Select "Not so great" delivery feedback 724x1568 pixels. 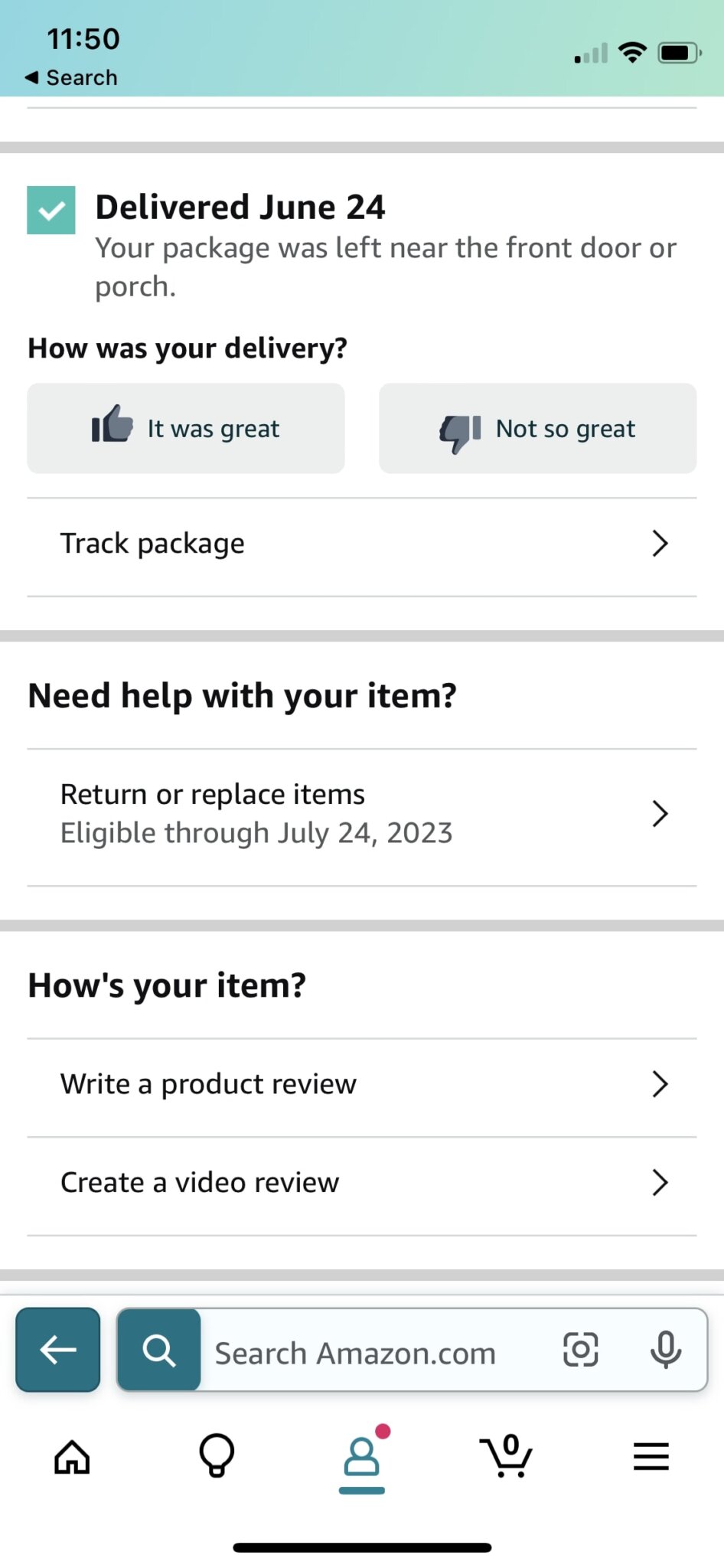(x=537, y=429)
